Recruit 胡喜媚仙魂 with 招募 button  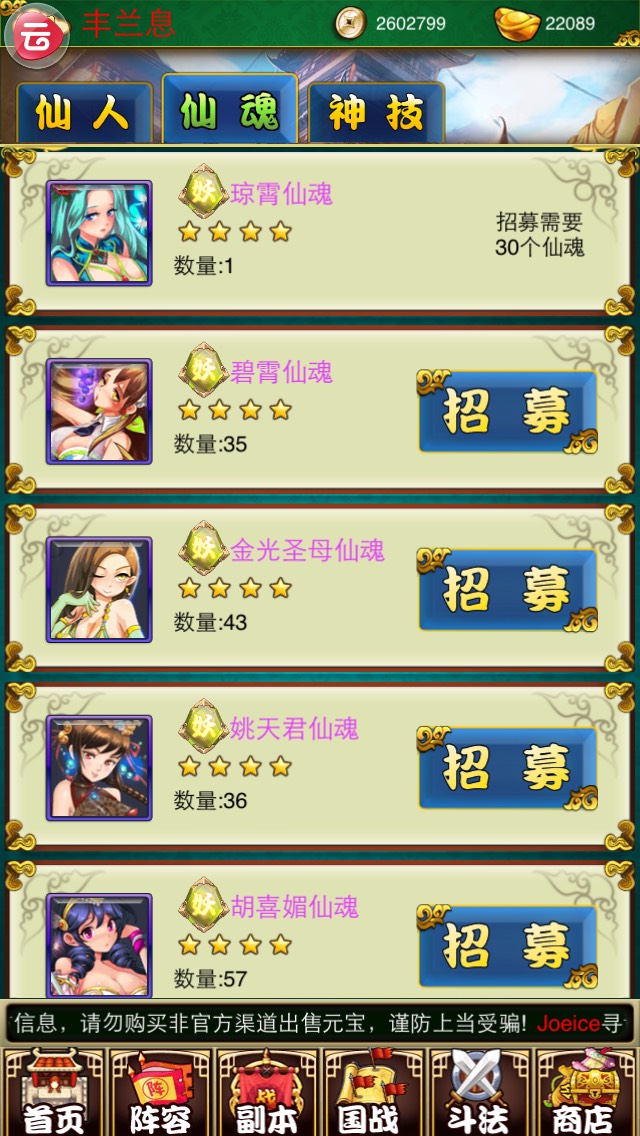(507, 946)
